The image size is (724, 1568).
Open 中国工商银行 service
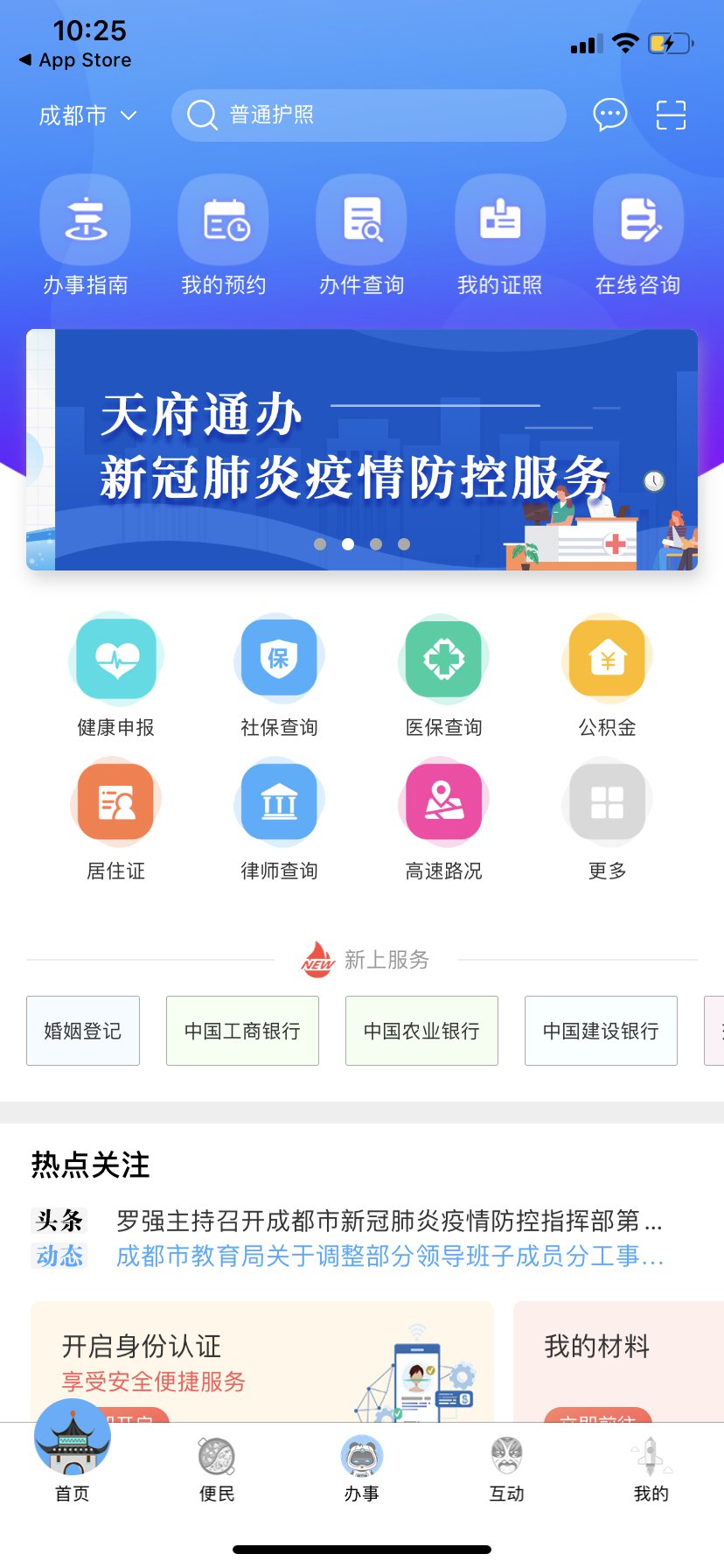click(x=242, y=1031)
